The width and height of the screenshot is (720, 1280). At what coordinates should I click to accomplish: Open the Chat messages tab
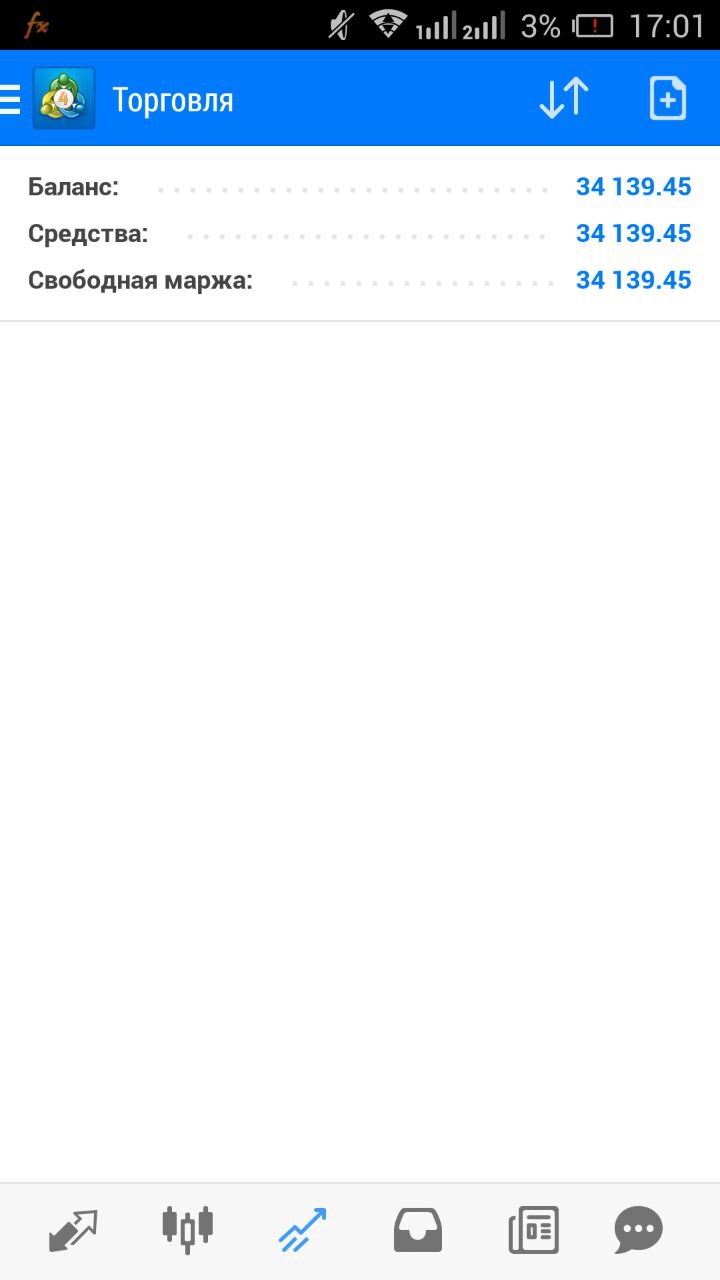tap(638, 1230)
